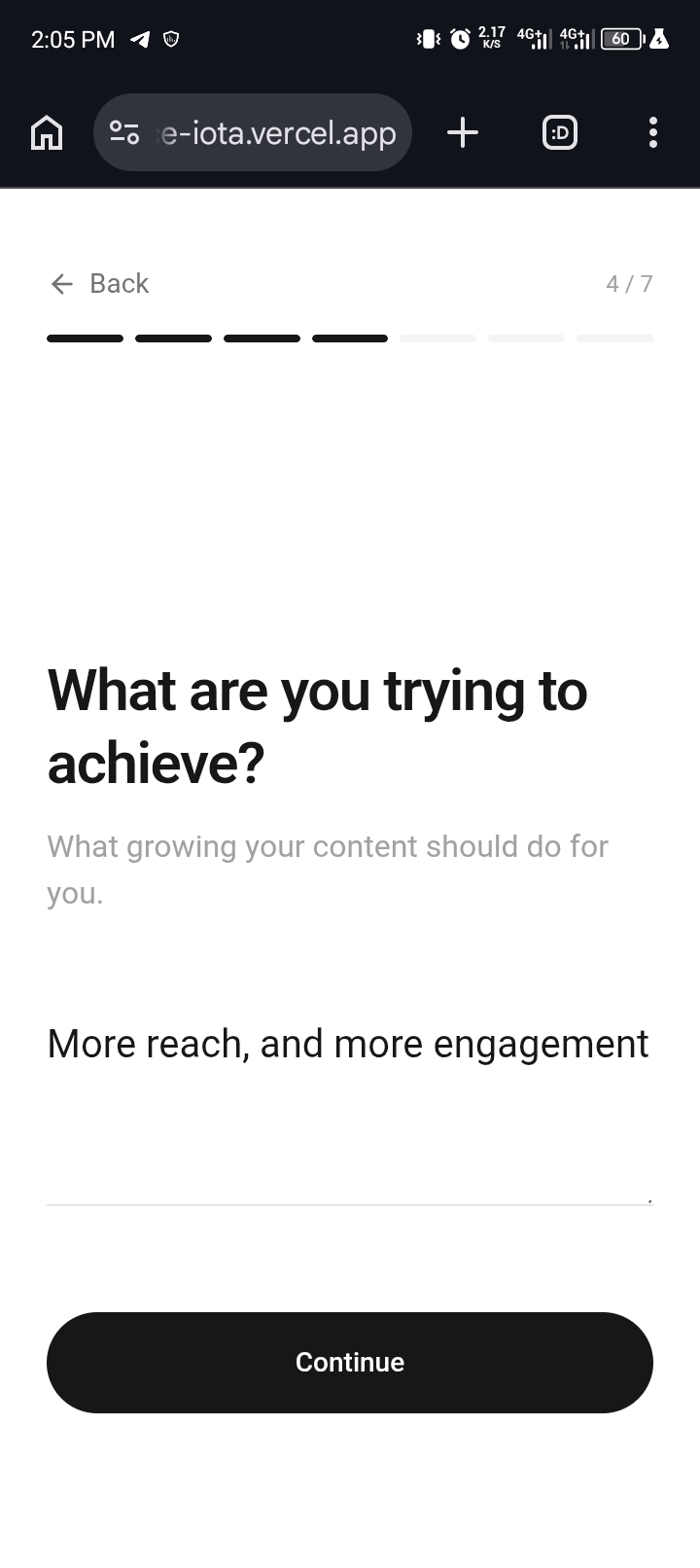Viewport: 700px width, 1568px height.
Task: Open the tab switcher
Action: (560, 132)
